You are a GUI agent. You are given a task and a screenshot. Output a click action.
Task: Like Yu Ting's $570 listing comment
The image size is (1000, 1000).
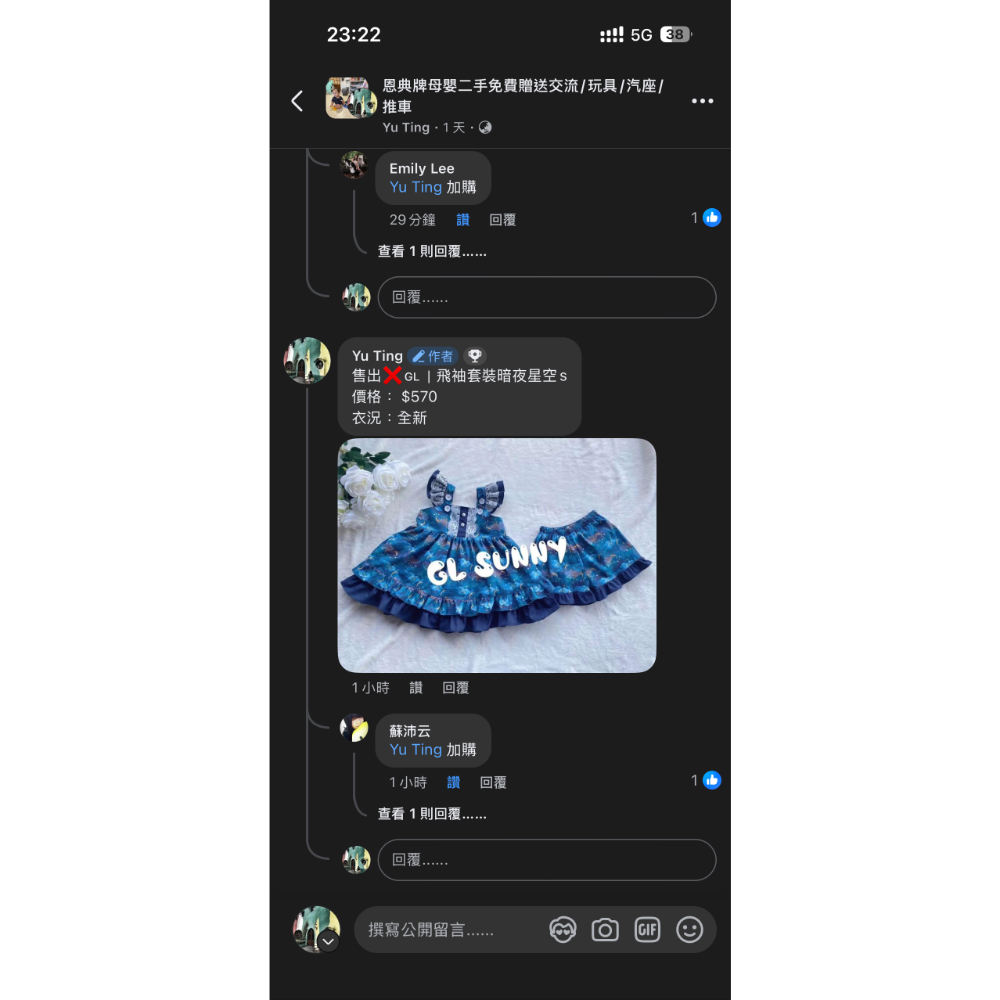pos(416,688)
